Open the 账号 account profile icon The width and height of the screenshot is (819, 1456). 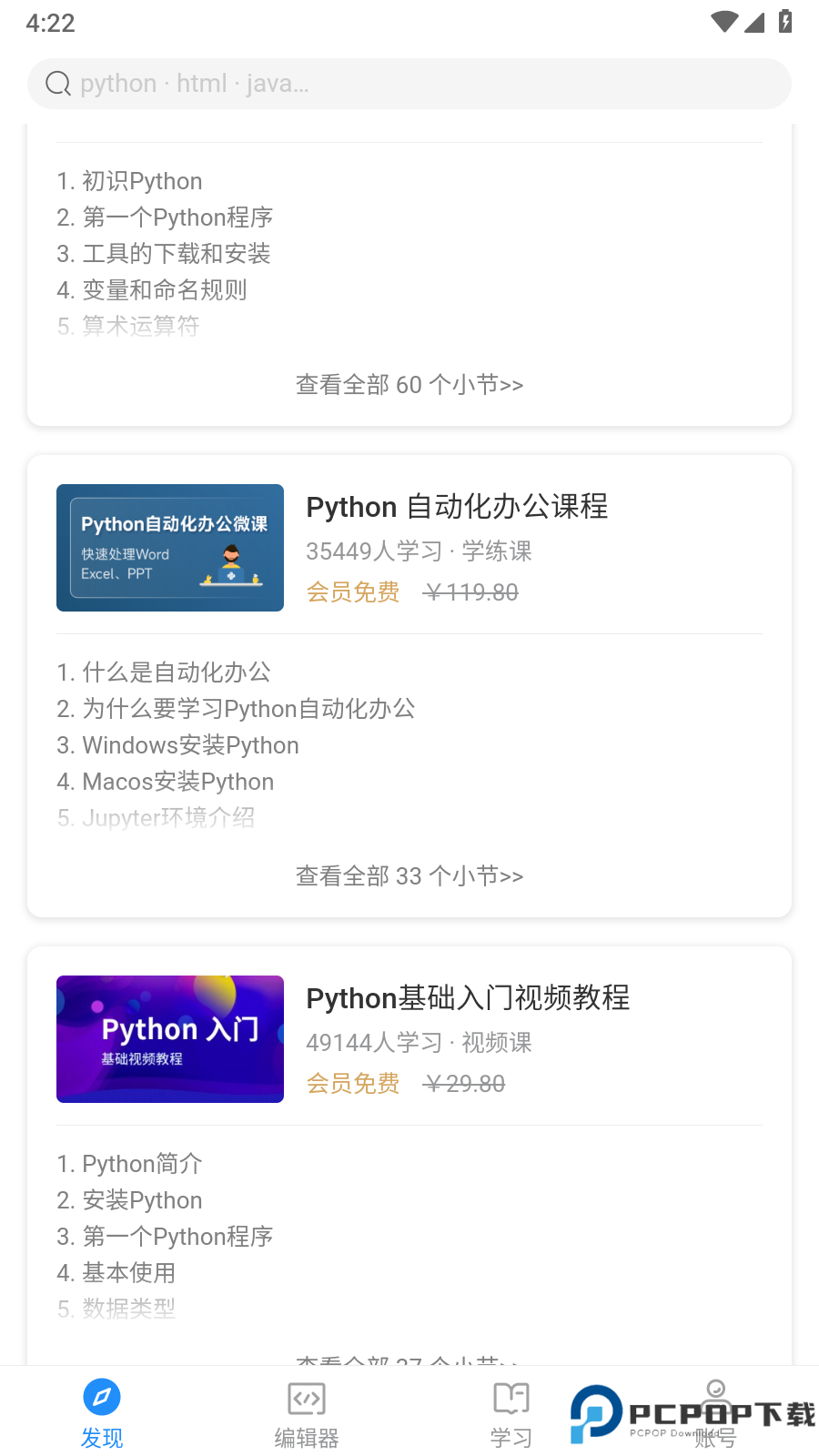coord(717,1397)
